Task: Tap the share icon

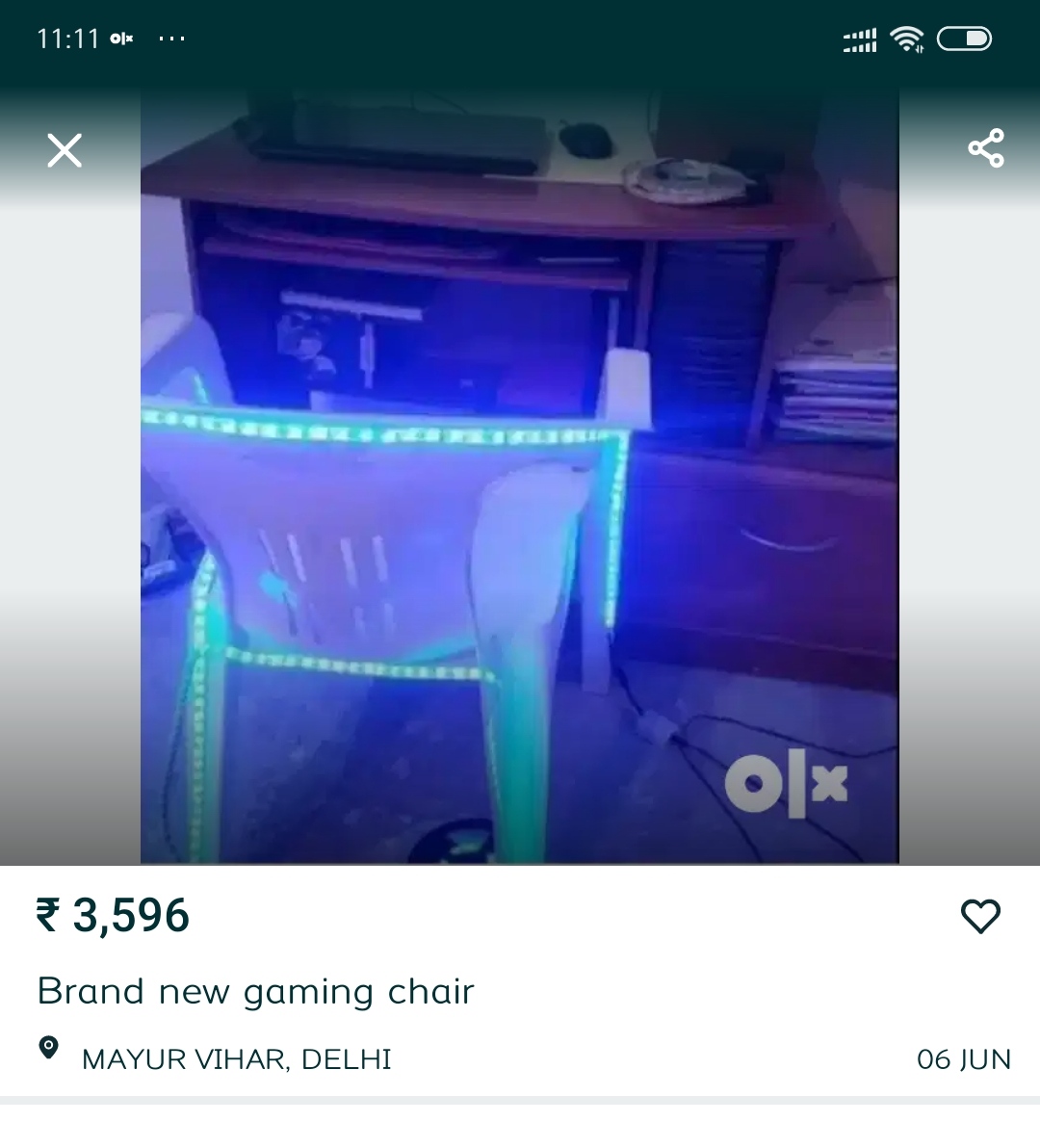Action: (985, 148)
